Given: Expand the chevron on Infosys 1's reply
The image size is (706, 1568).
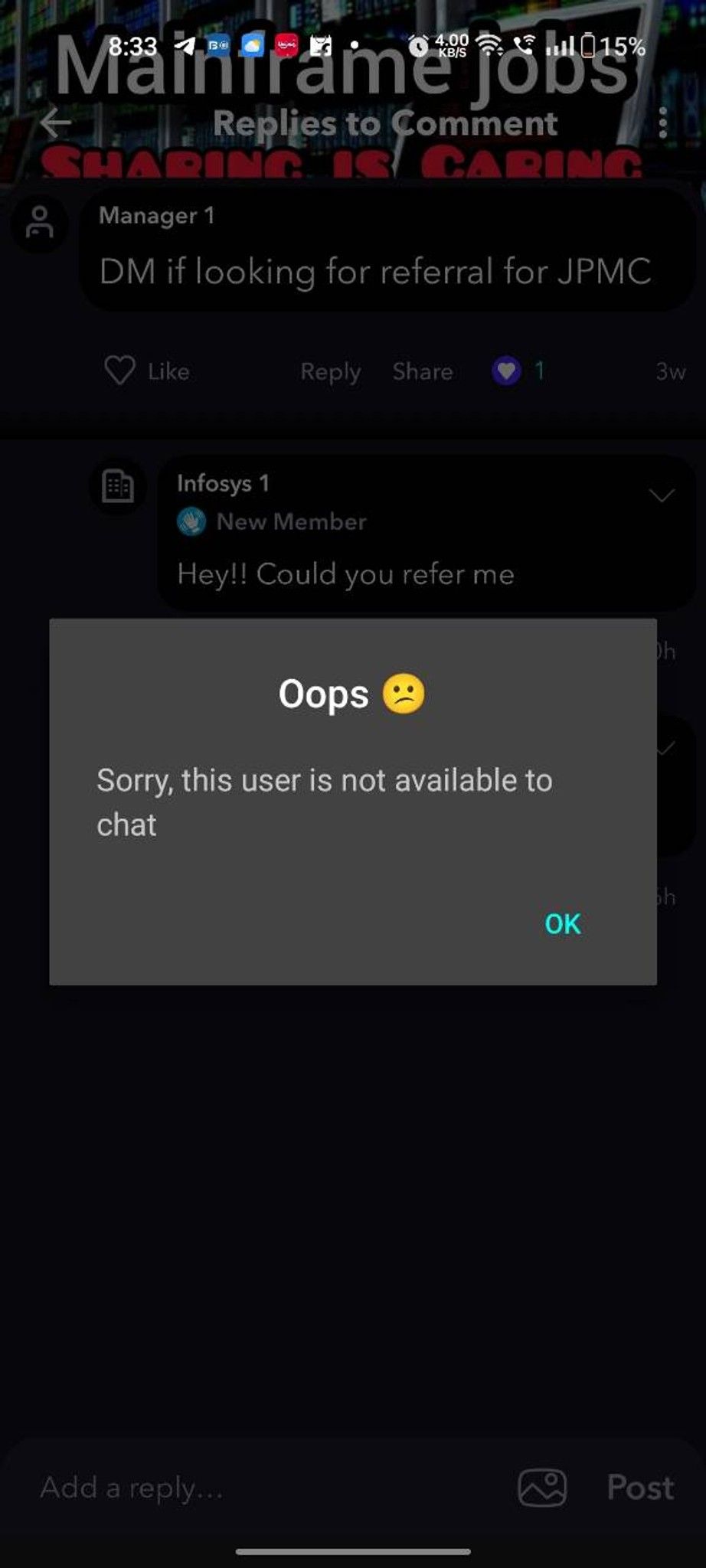Looking at the screenshot, I should coord(662,495).
